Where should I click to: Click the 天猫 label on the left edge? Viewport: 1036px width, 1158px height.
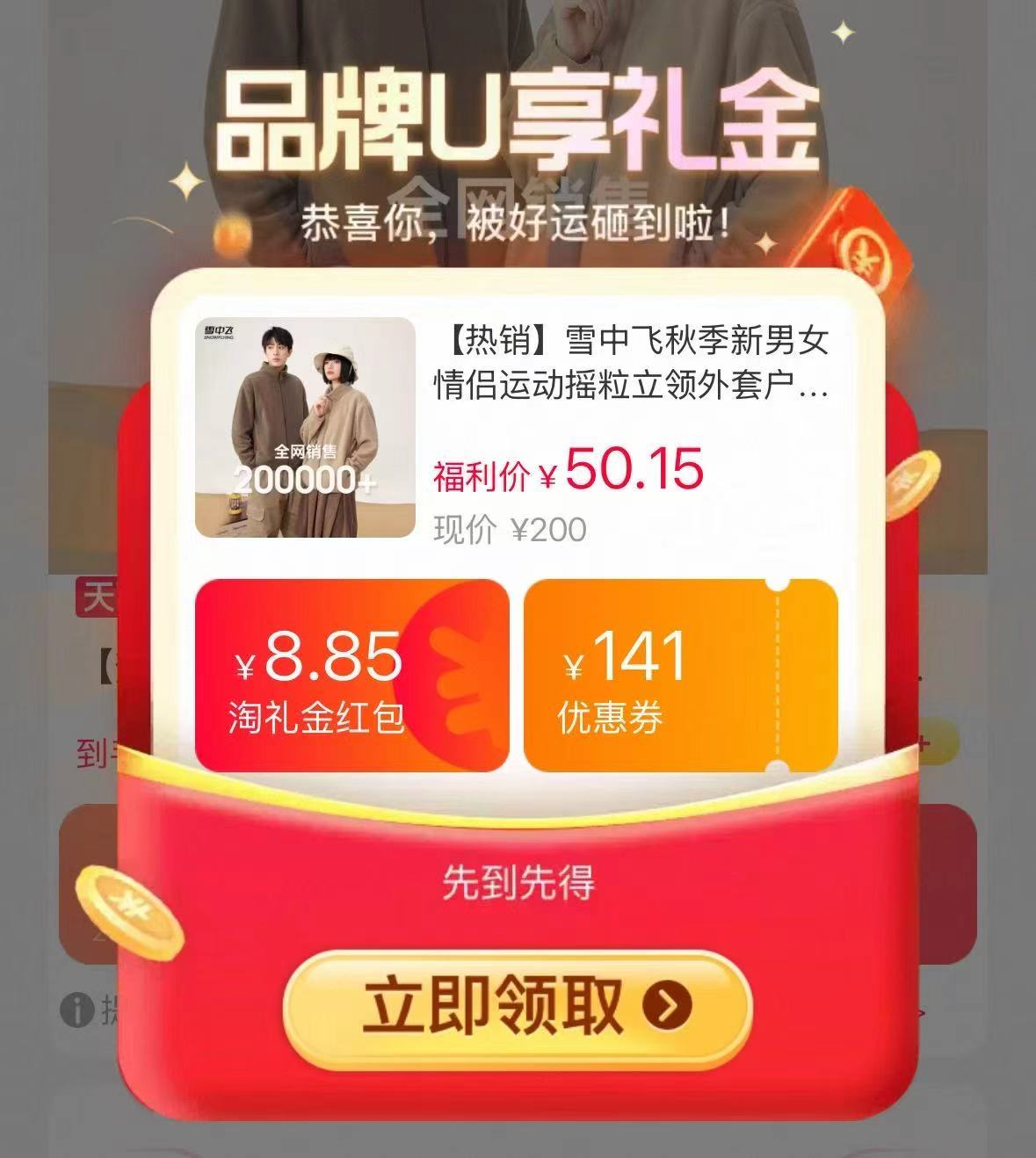tap(97, 596)
